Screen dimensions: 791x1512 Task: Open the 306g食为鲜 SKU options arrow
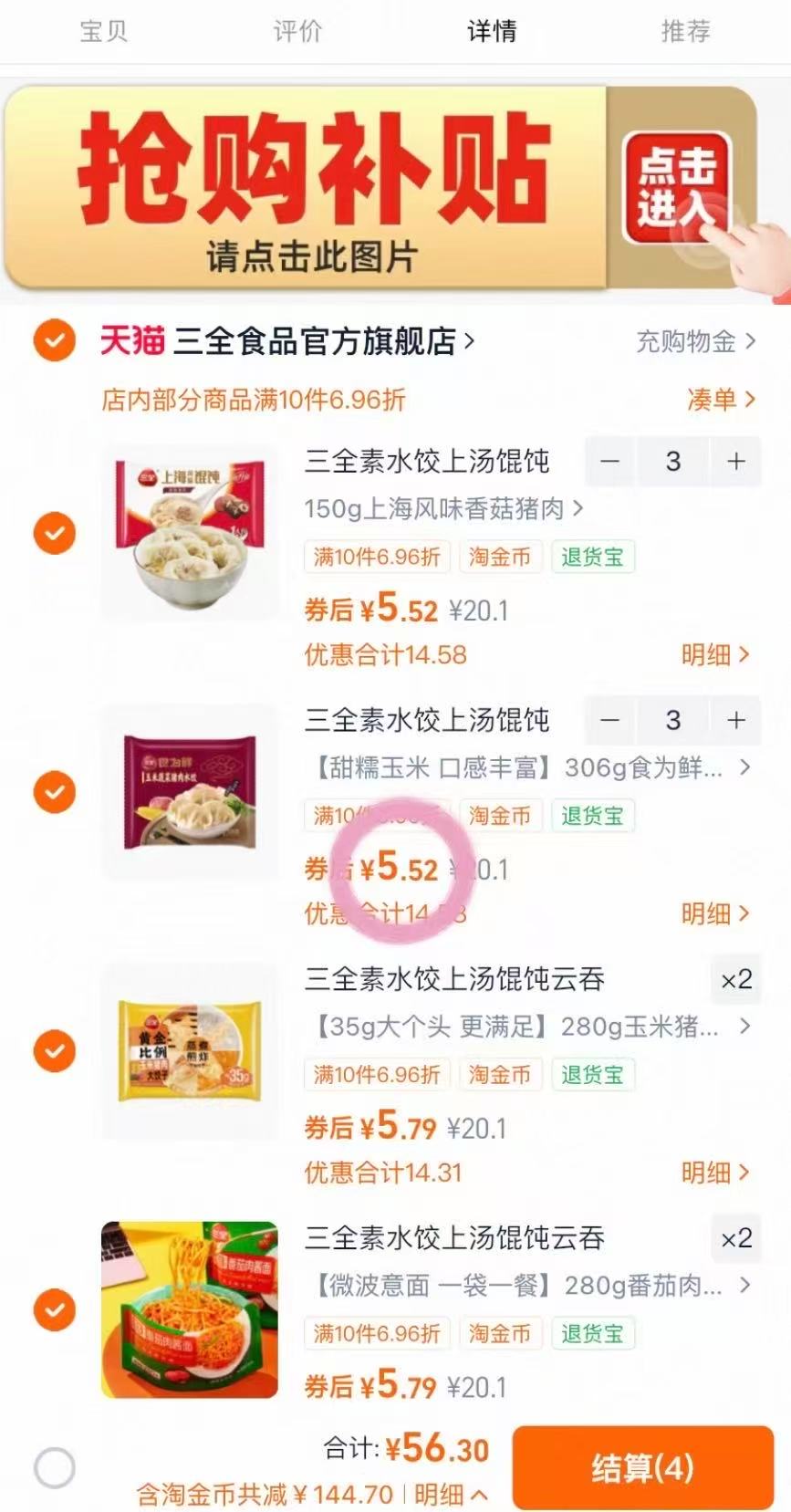pyautogui.click(x=747, y=769)
